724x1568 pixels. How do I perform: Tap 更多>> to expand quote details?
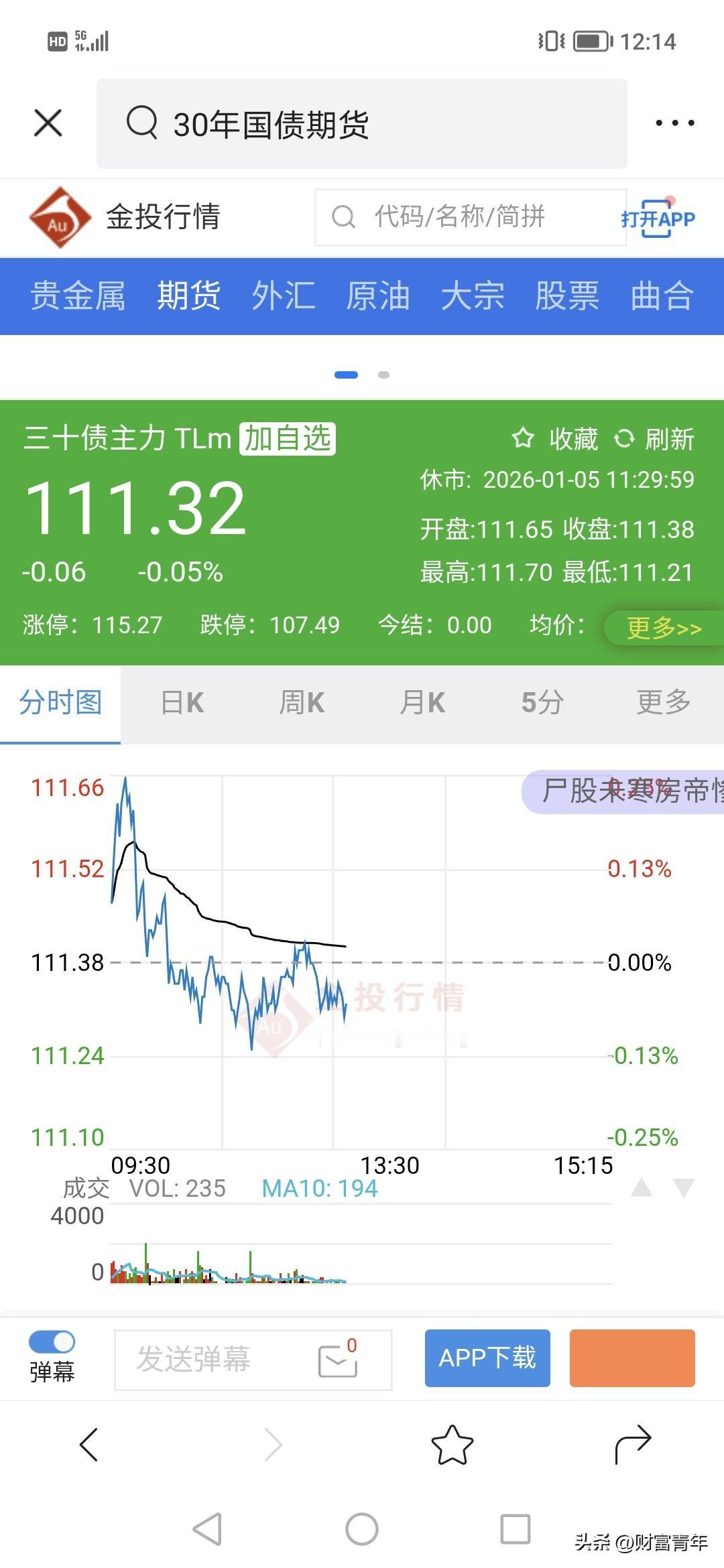pyautogui.click(x=663, y=628)
